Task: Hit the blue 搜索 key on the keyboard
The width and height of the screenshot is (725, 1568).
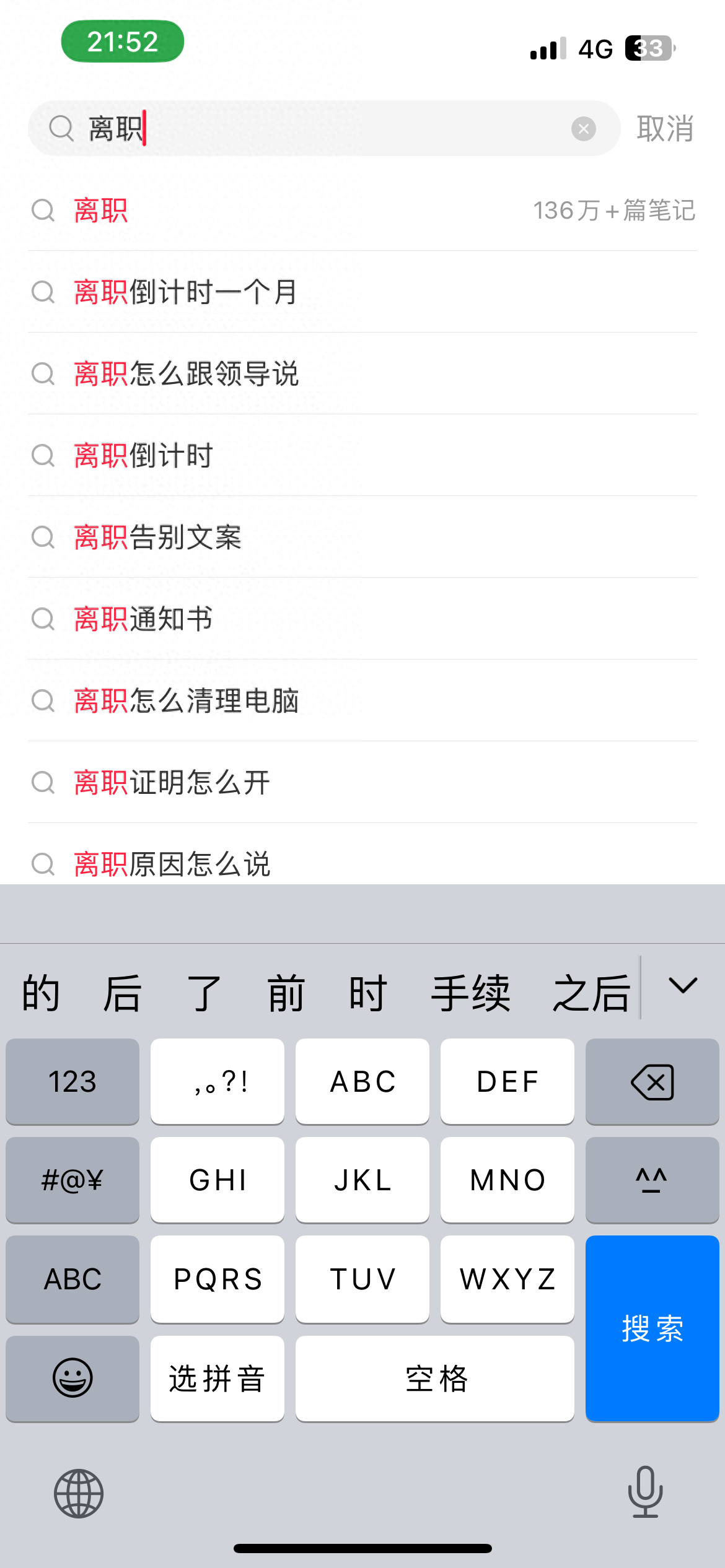Action: 652,1328
